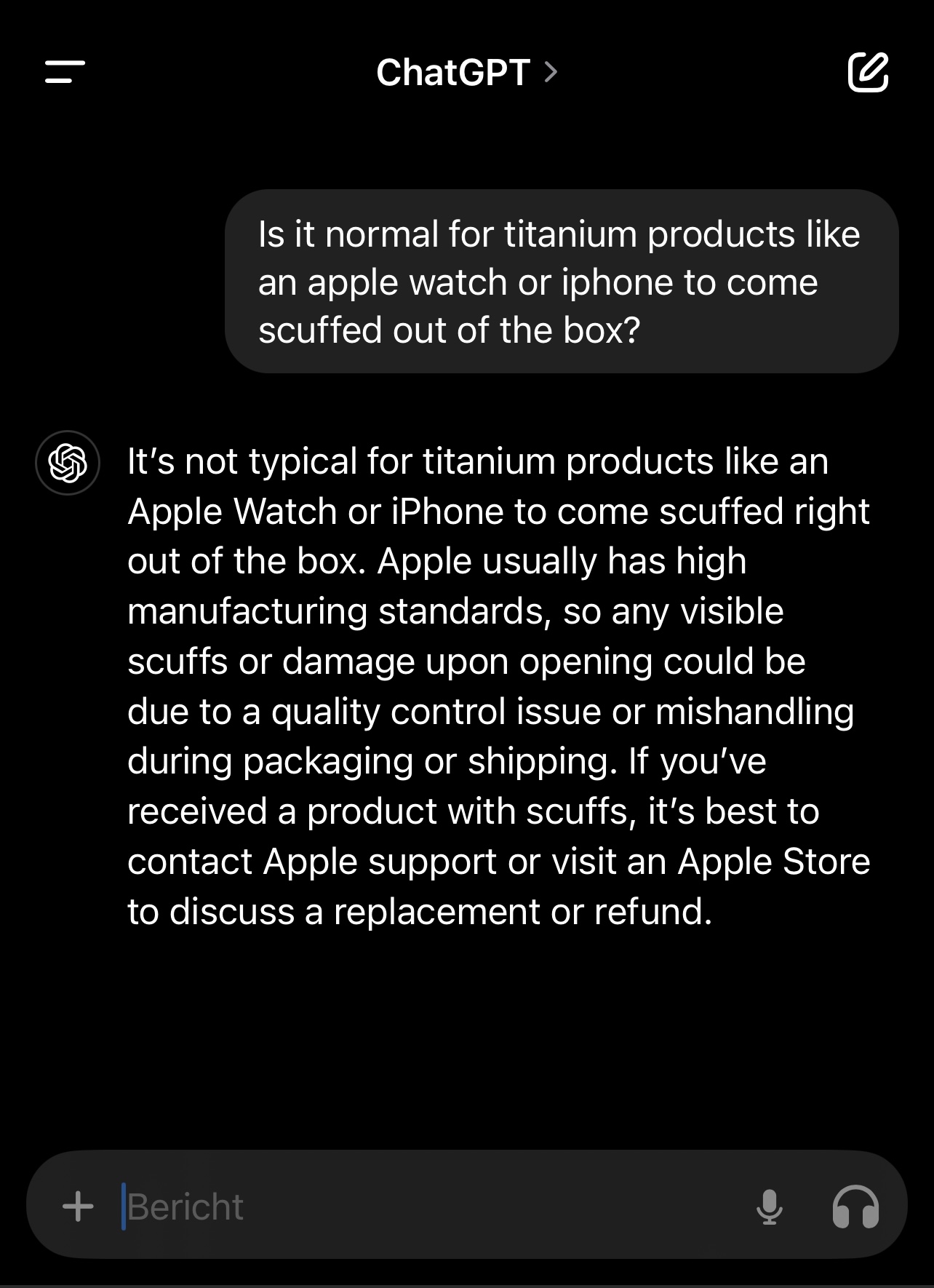
Task: Focus the Bericht message field
Action: tap(422, 1206)
